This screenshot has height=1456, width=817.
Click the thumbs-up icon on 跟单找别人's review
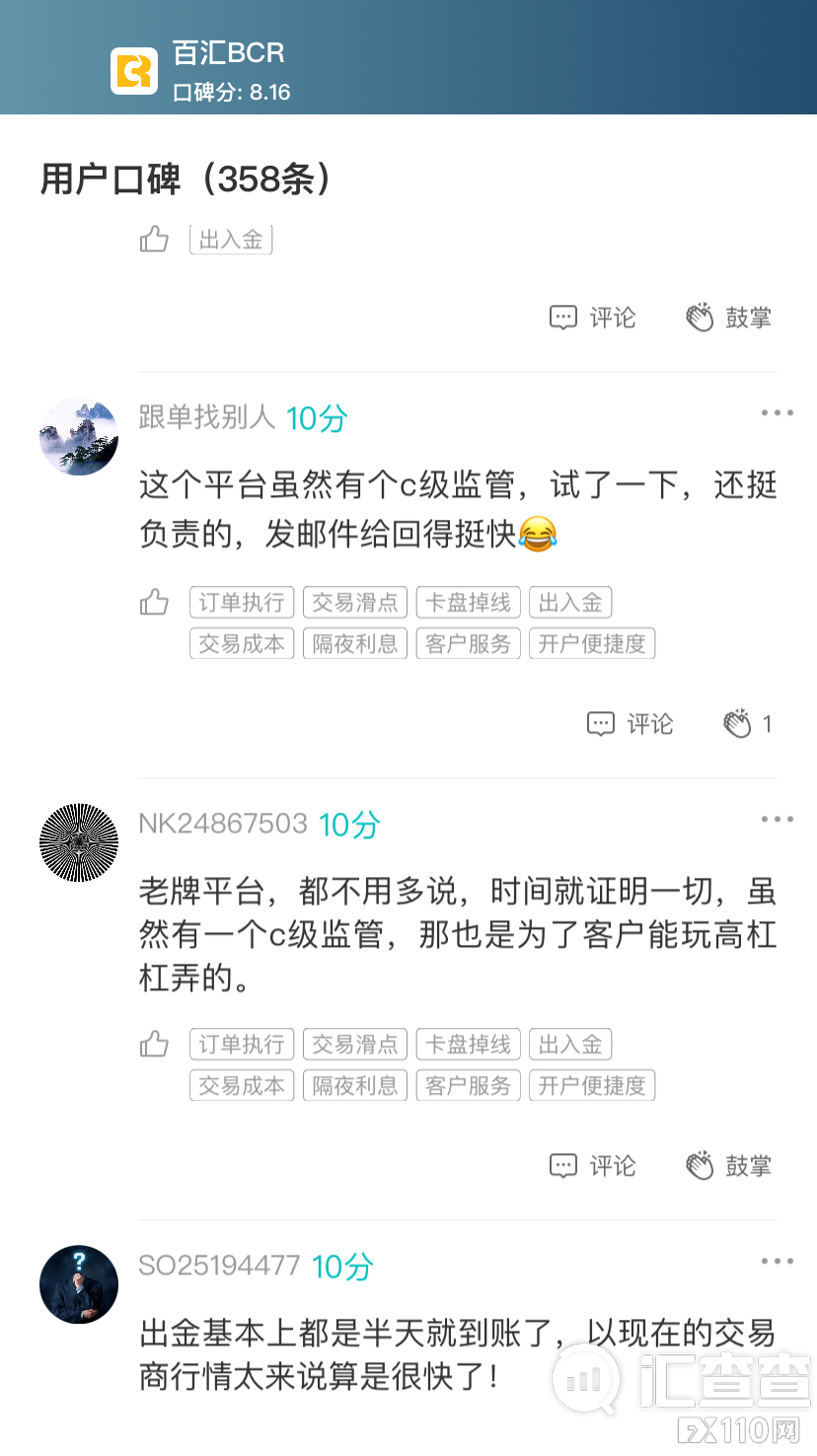click(x=154, y=601)
